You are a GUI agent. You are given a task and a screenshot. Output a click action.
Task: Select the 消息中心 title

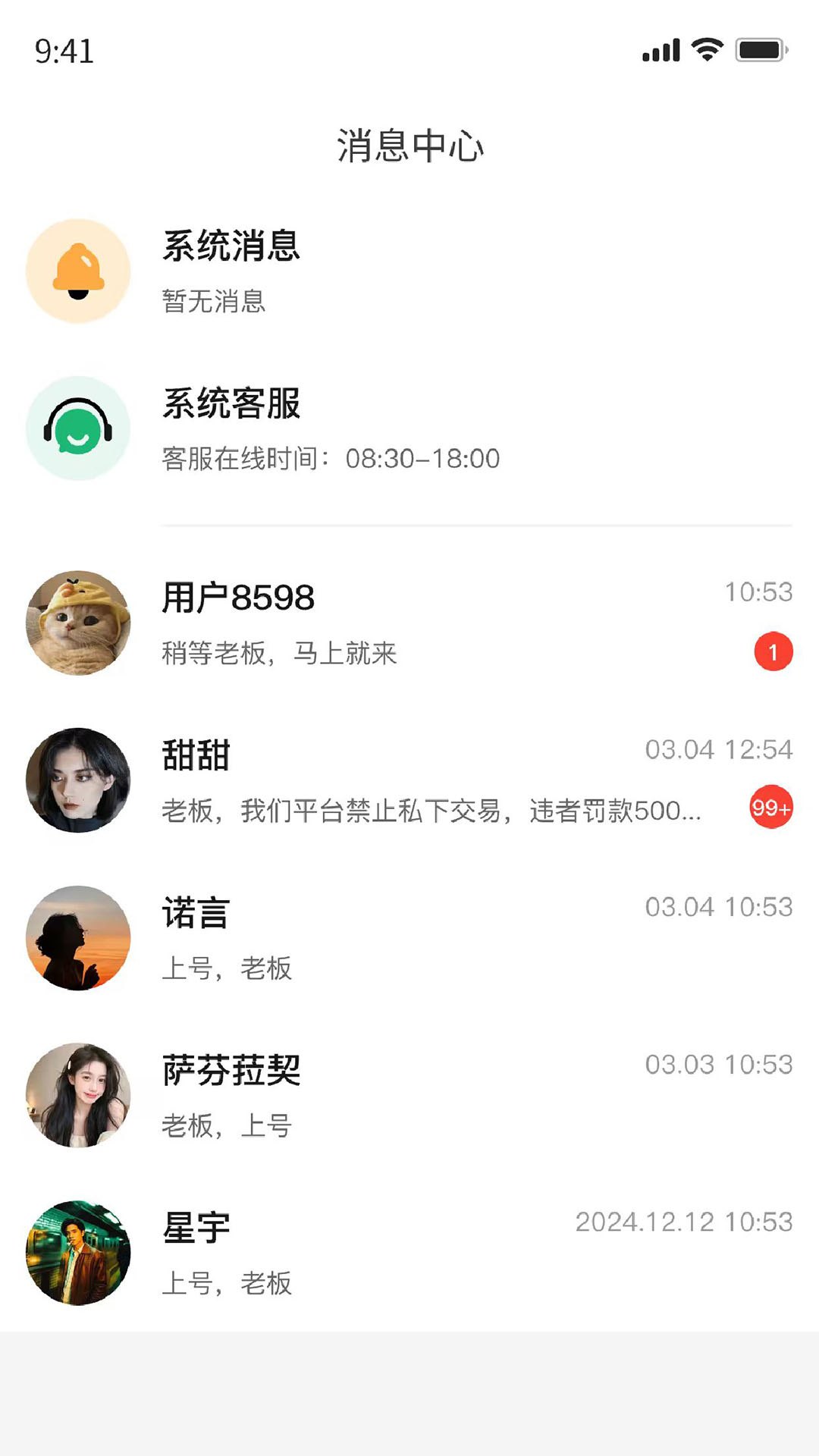pyautogui.click(x=409, y=147)
